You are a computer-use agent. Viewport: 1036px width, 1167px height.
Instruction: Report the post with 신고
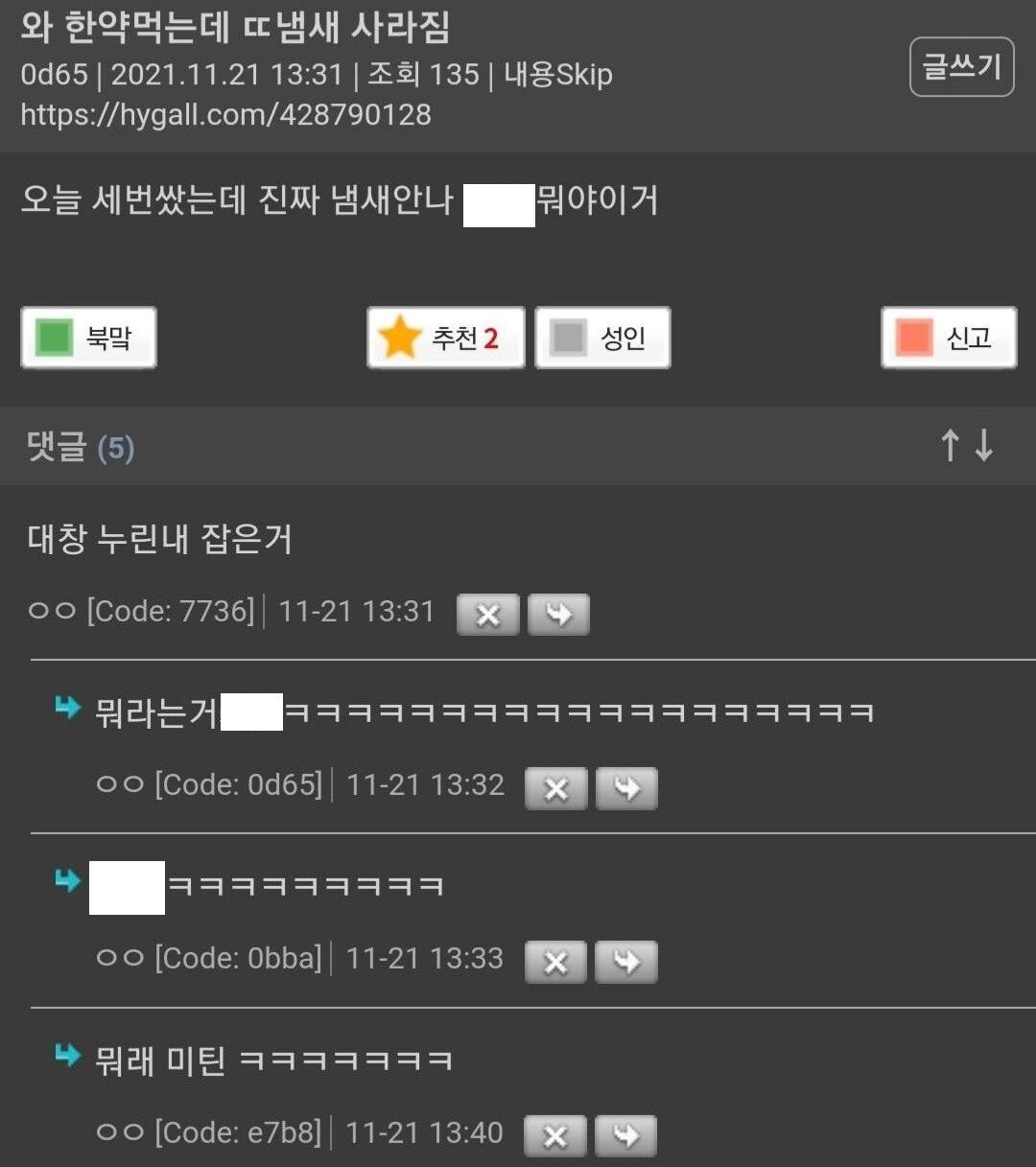point(948,338)
